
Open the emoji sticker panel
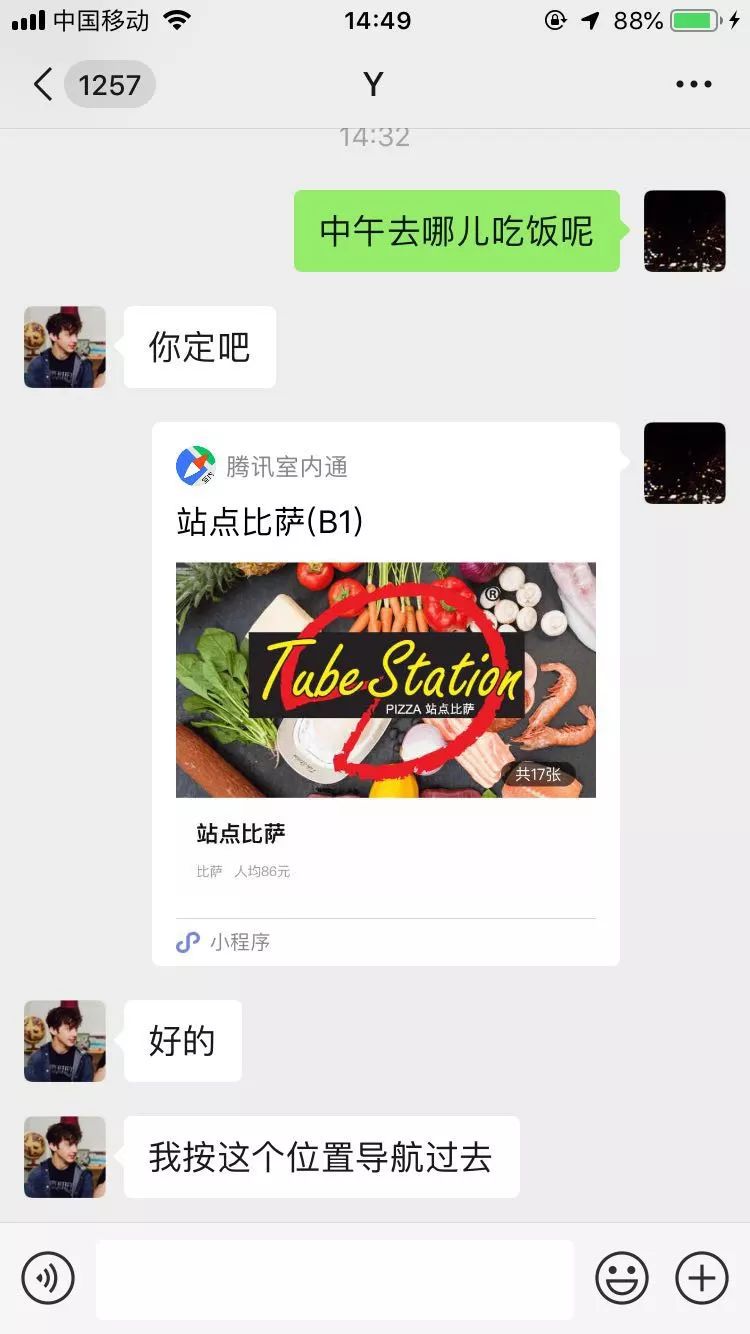click(622, 1278)
